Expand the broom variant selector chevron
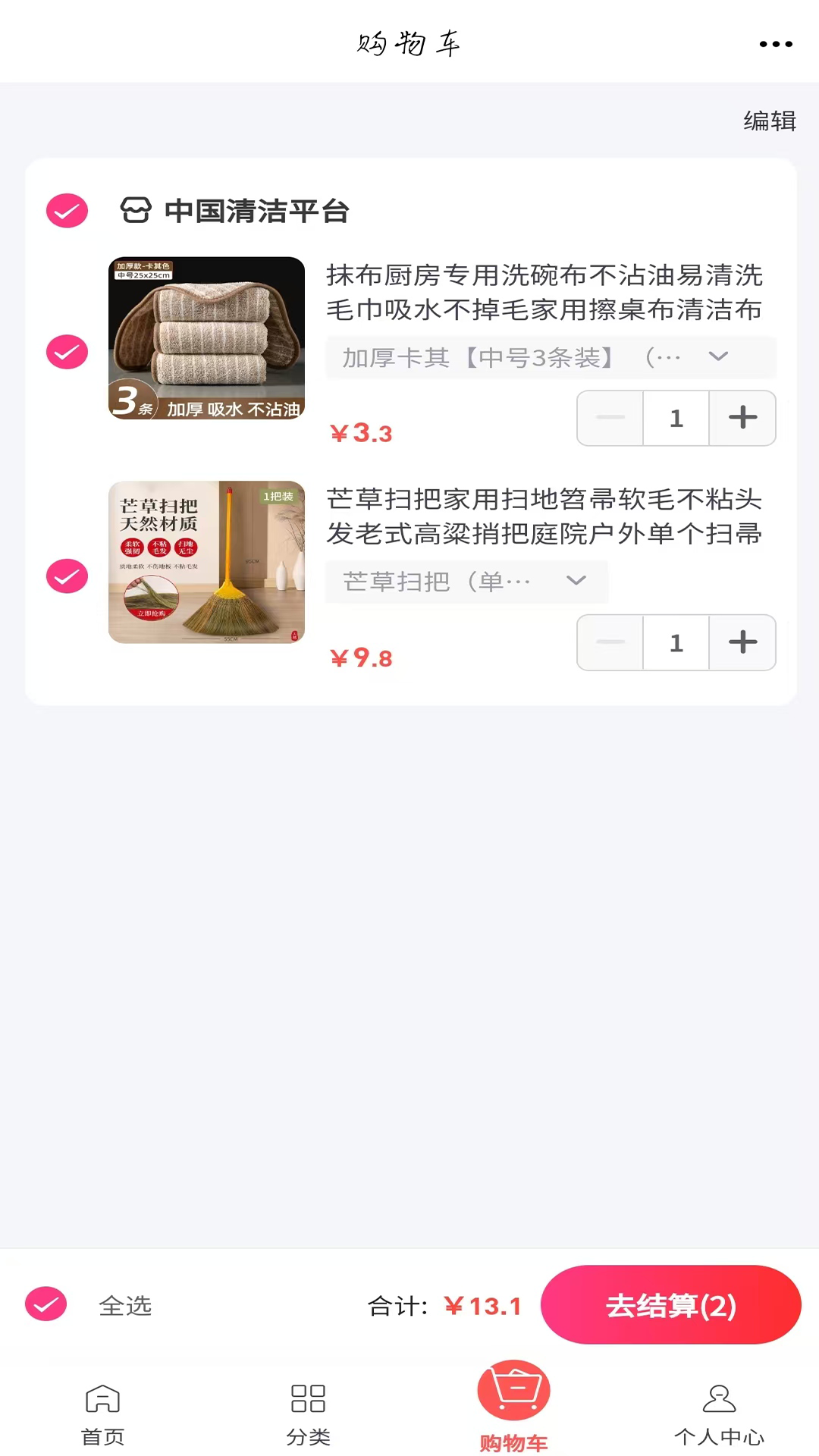The width and height of the screenshot is (819, 1456). click(x=576, y=582)
